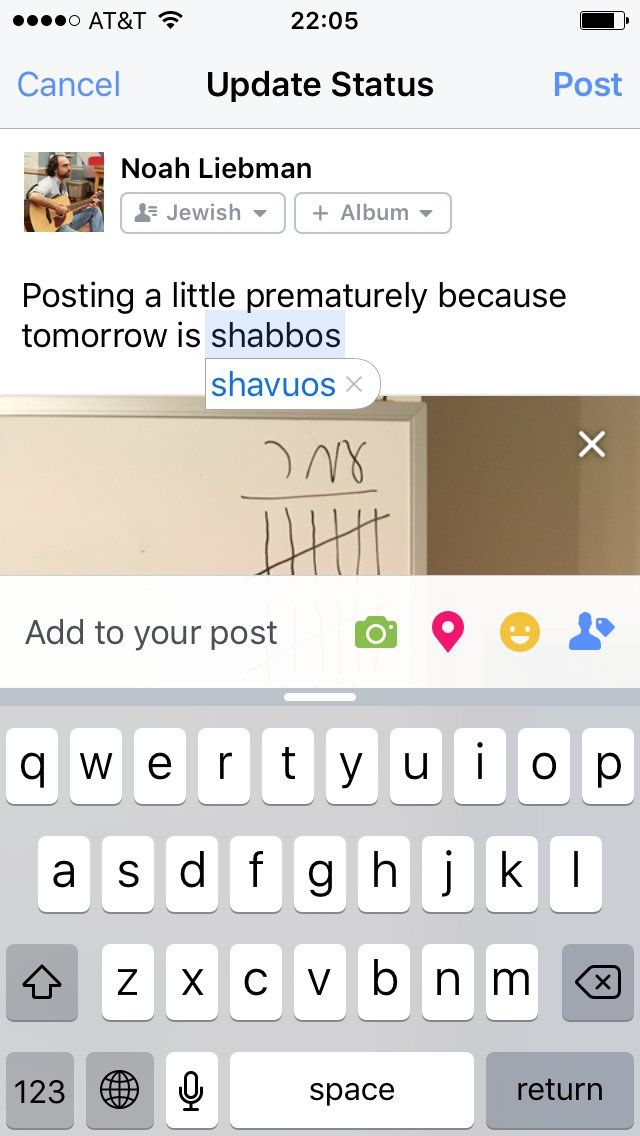The image size is (640, 1136).
Task: Add a feeling with the smiley icon
Action: point(519,632)
